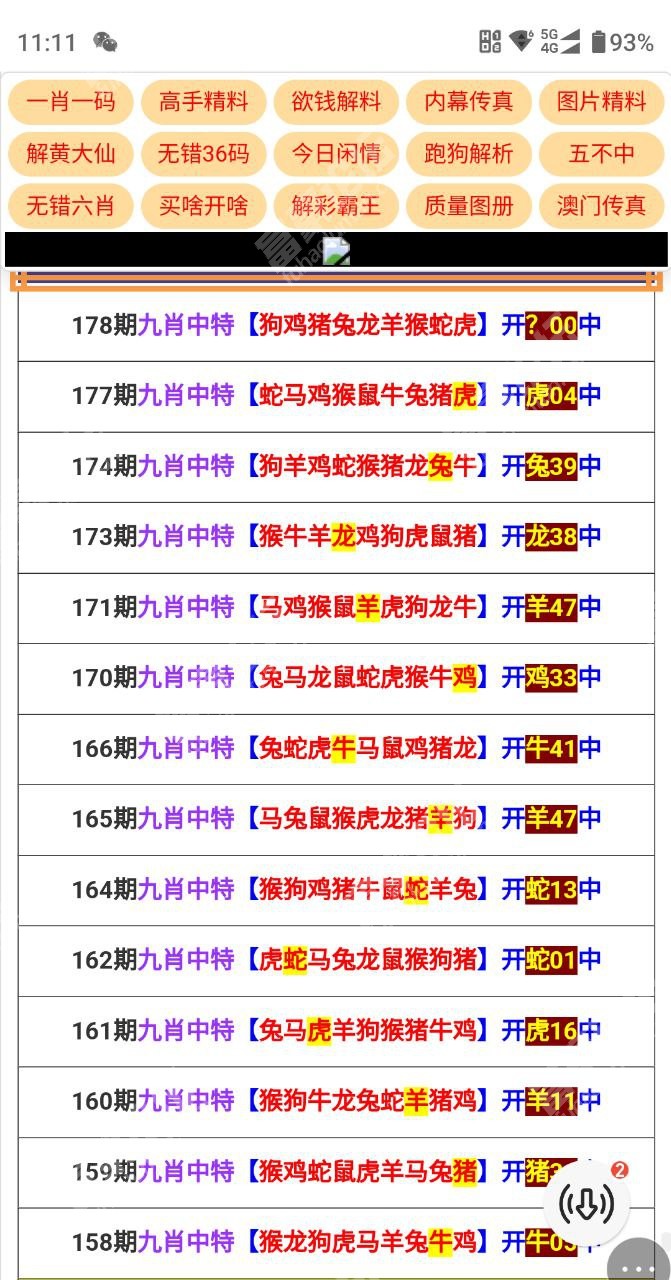Open 图片精料 section
This screenshot has width=671, height=1280.
[x=602, y=101]
